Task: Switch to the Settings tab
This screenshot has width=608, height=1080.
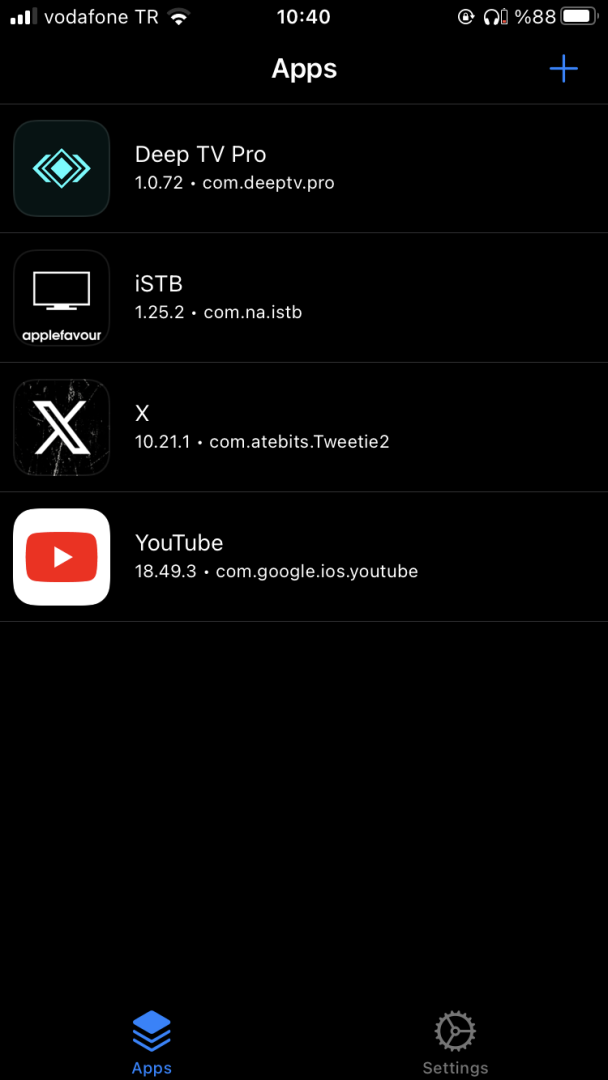Action: [455, 1042]
